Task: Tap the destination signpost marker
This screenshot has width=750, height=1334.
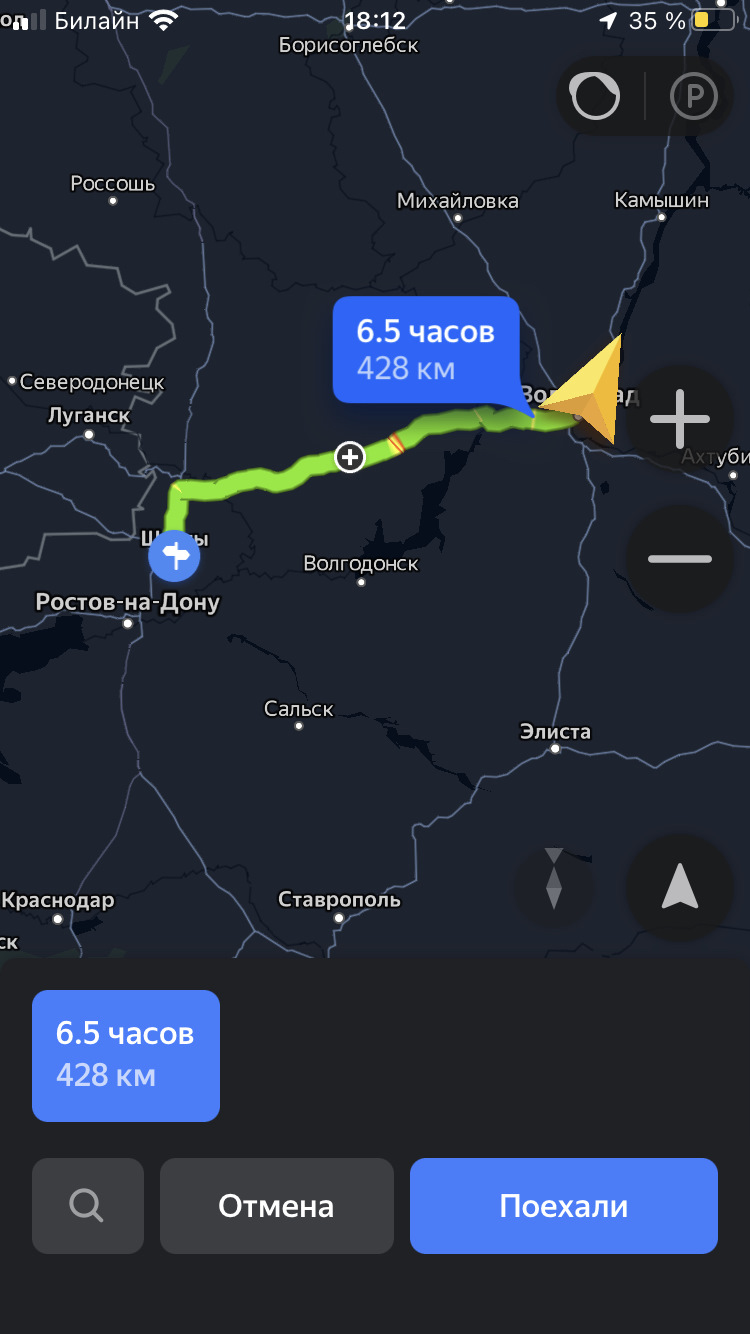Action: [174, 555]
